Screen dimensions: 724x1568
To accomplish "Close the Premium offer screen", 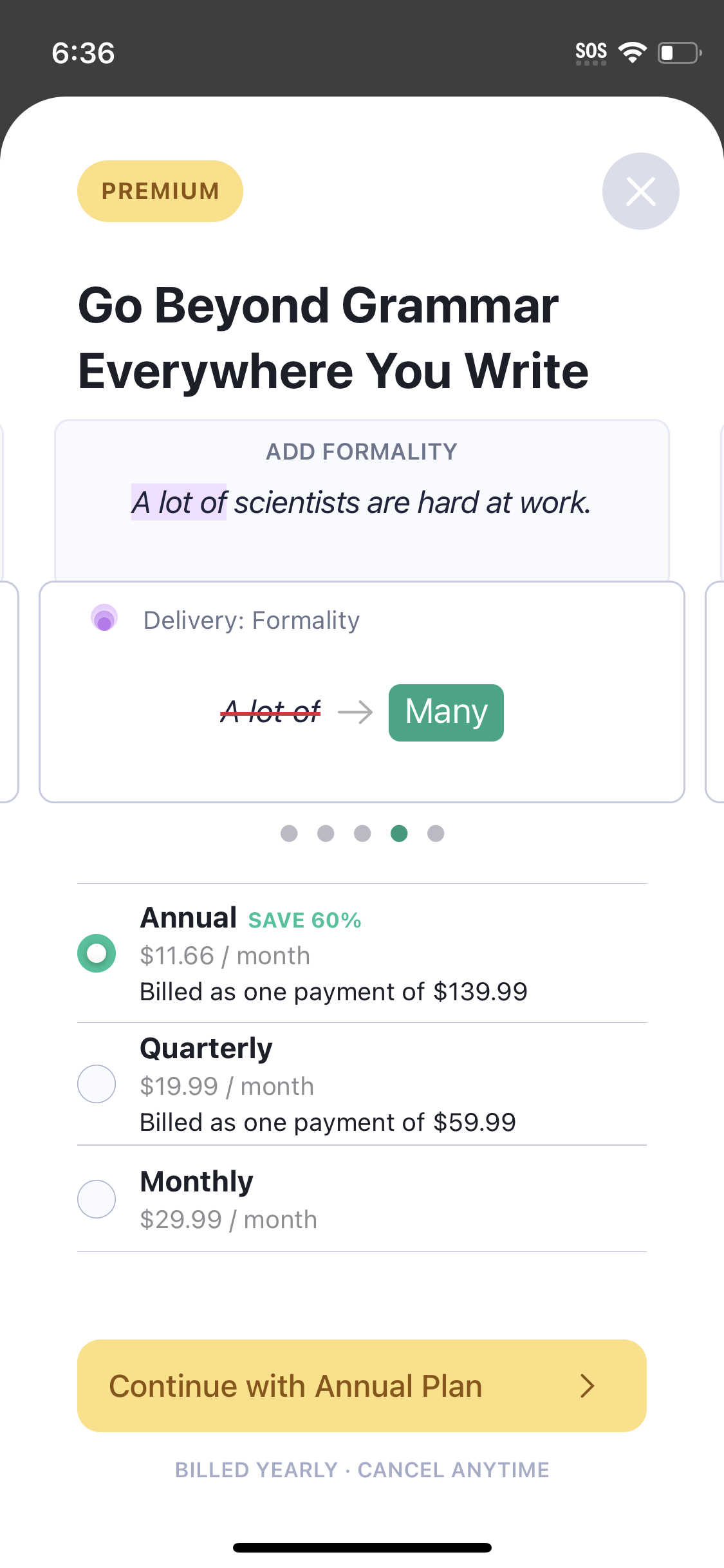I will (x=640, y=191).
